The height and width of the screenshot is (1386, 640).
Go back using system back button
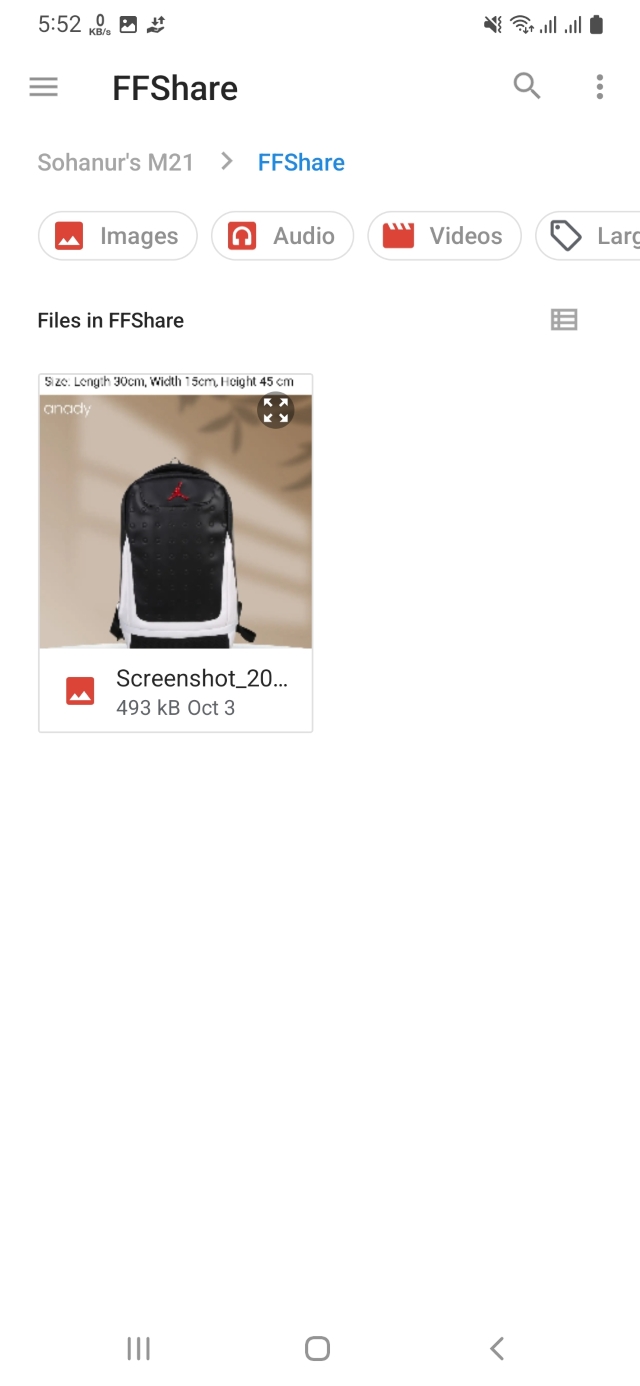497,1348
